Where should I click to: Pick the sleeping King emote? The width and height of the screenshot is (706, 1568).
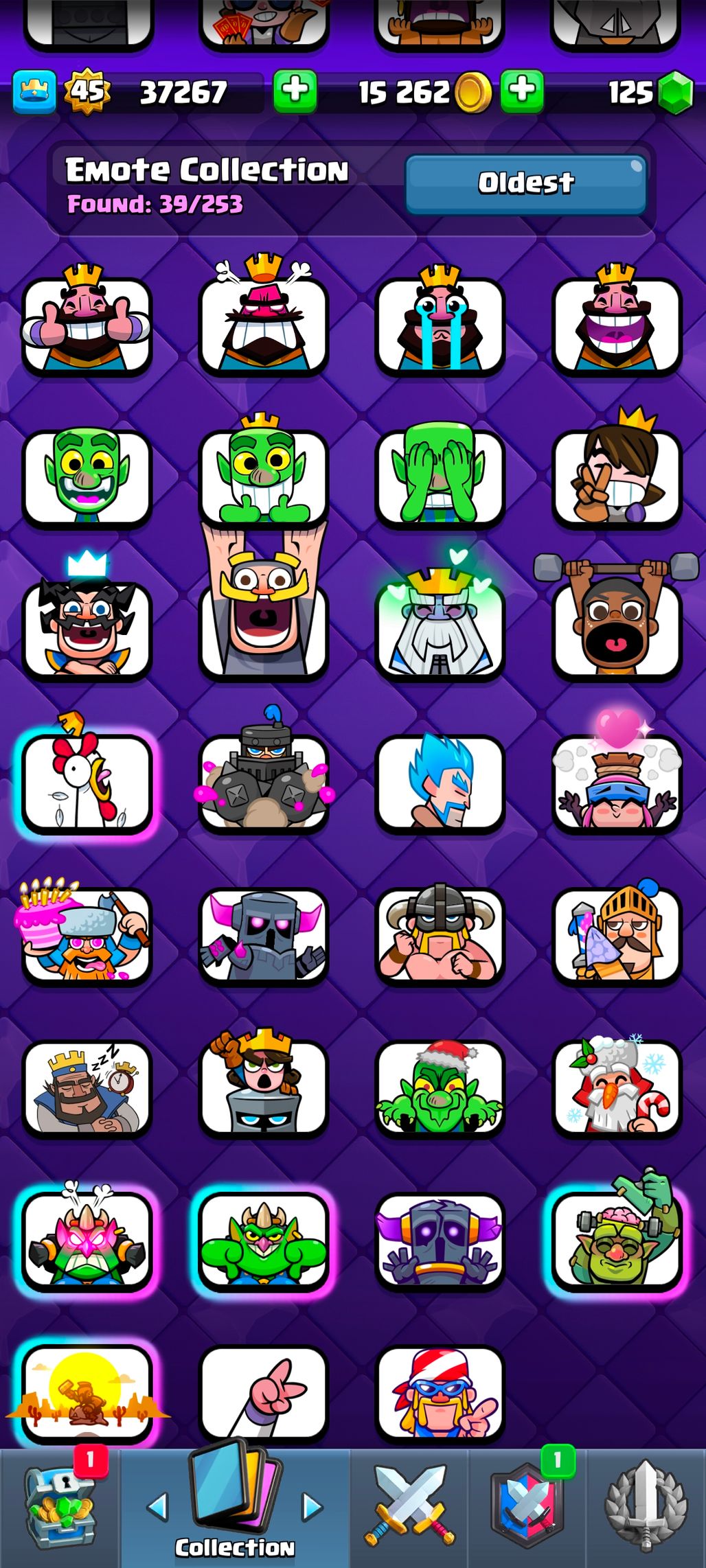coord(87,1088)
